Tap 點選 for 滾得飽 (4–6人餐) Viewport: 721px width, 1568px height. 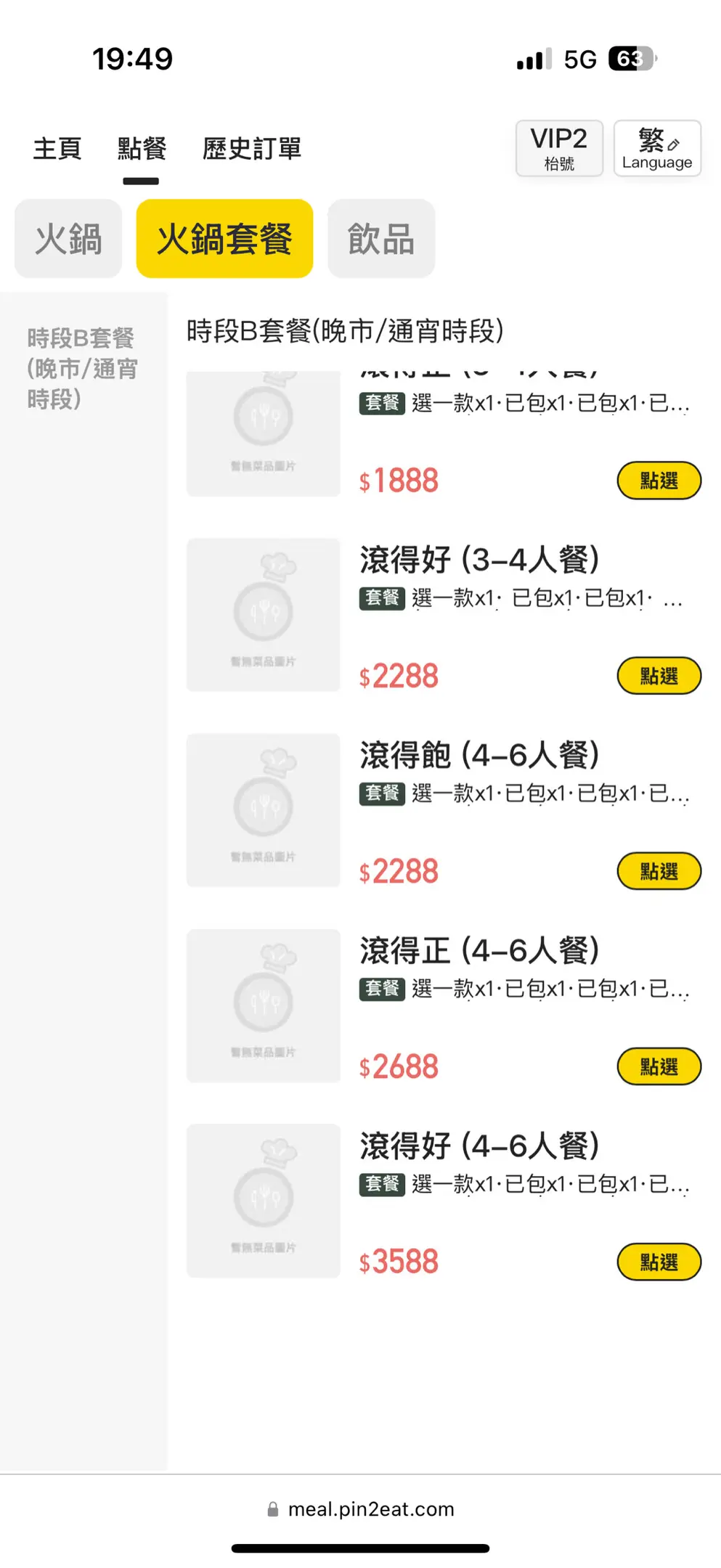659,871
